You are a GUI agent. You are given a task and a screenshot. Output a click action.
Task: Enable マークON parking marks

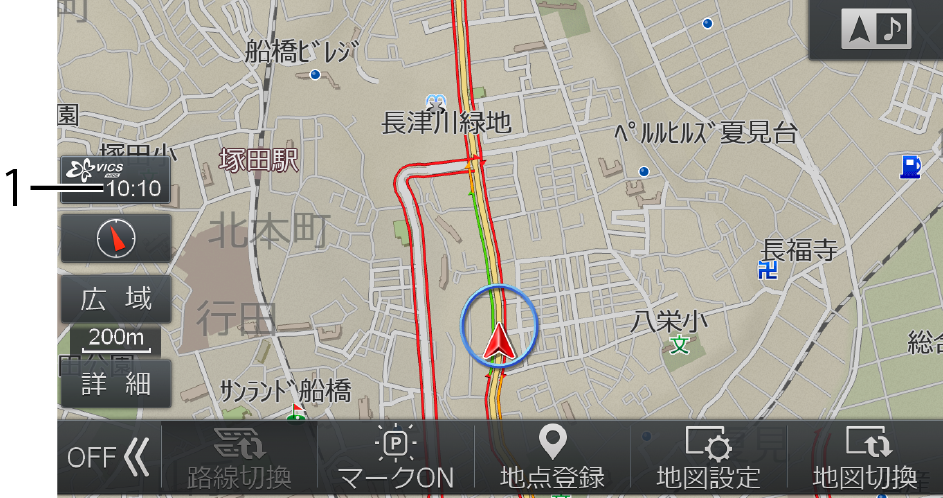pos(396,458)
